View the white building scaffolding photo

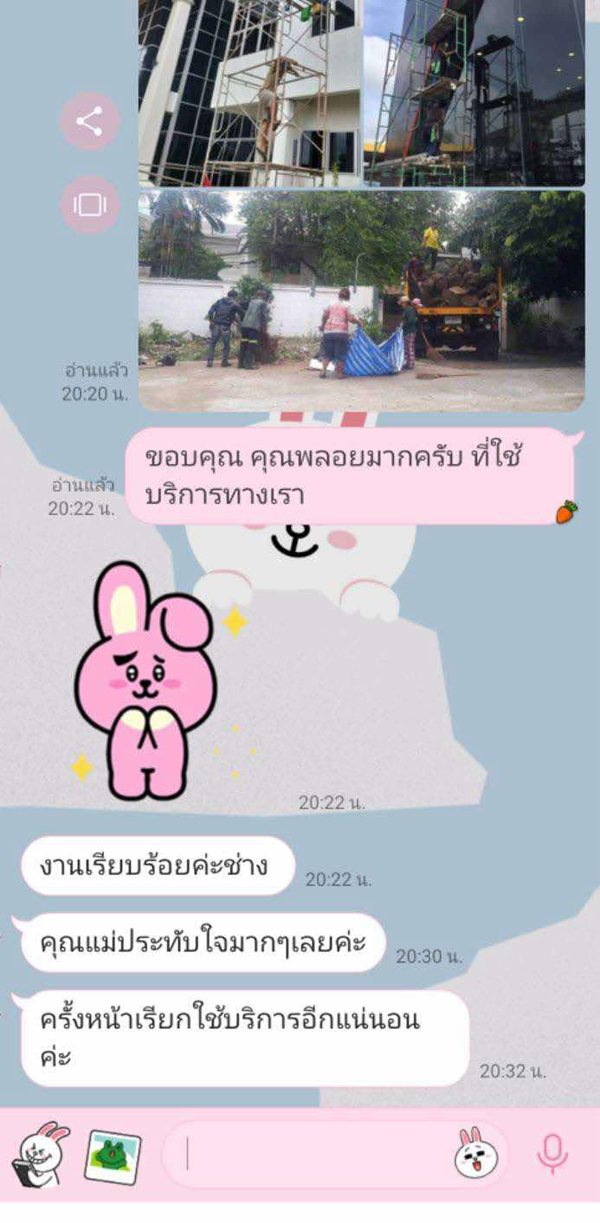click(249, 92)
